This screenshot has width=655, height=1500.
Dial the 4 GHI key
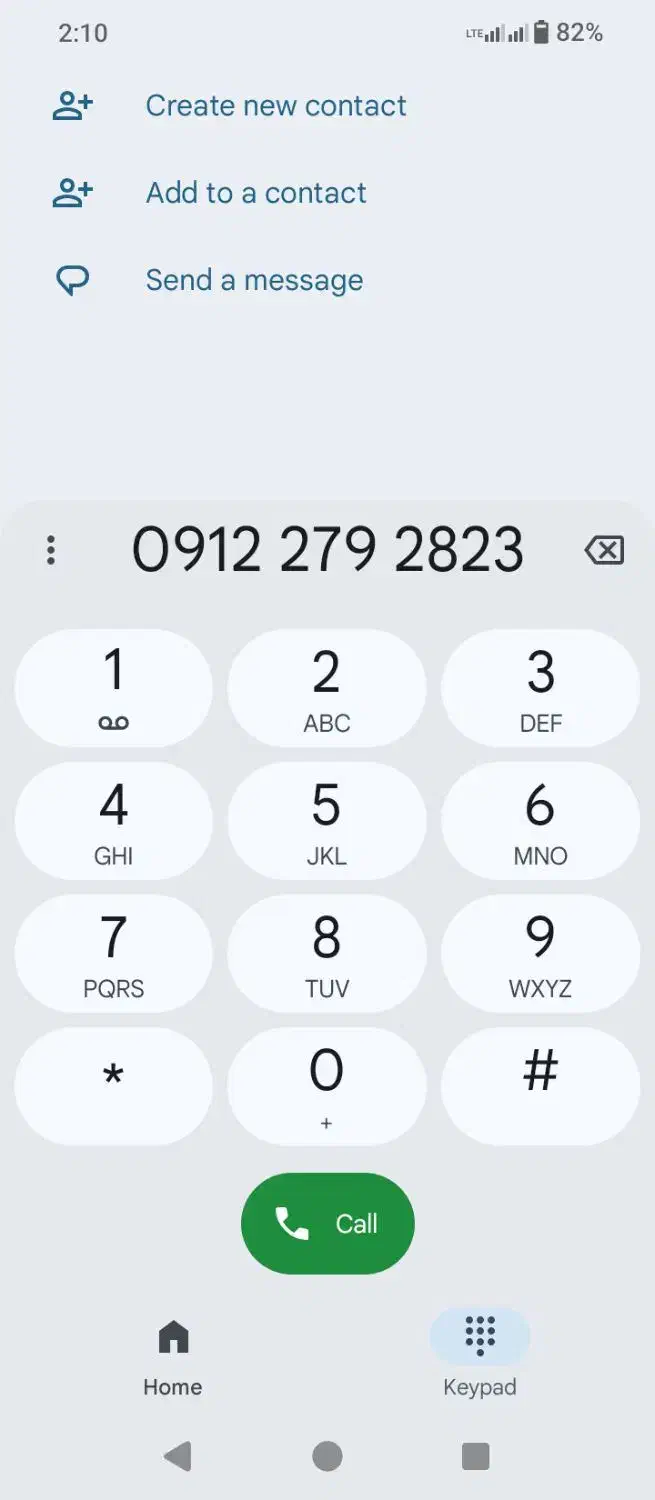point(114,821)
